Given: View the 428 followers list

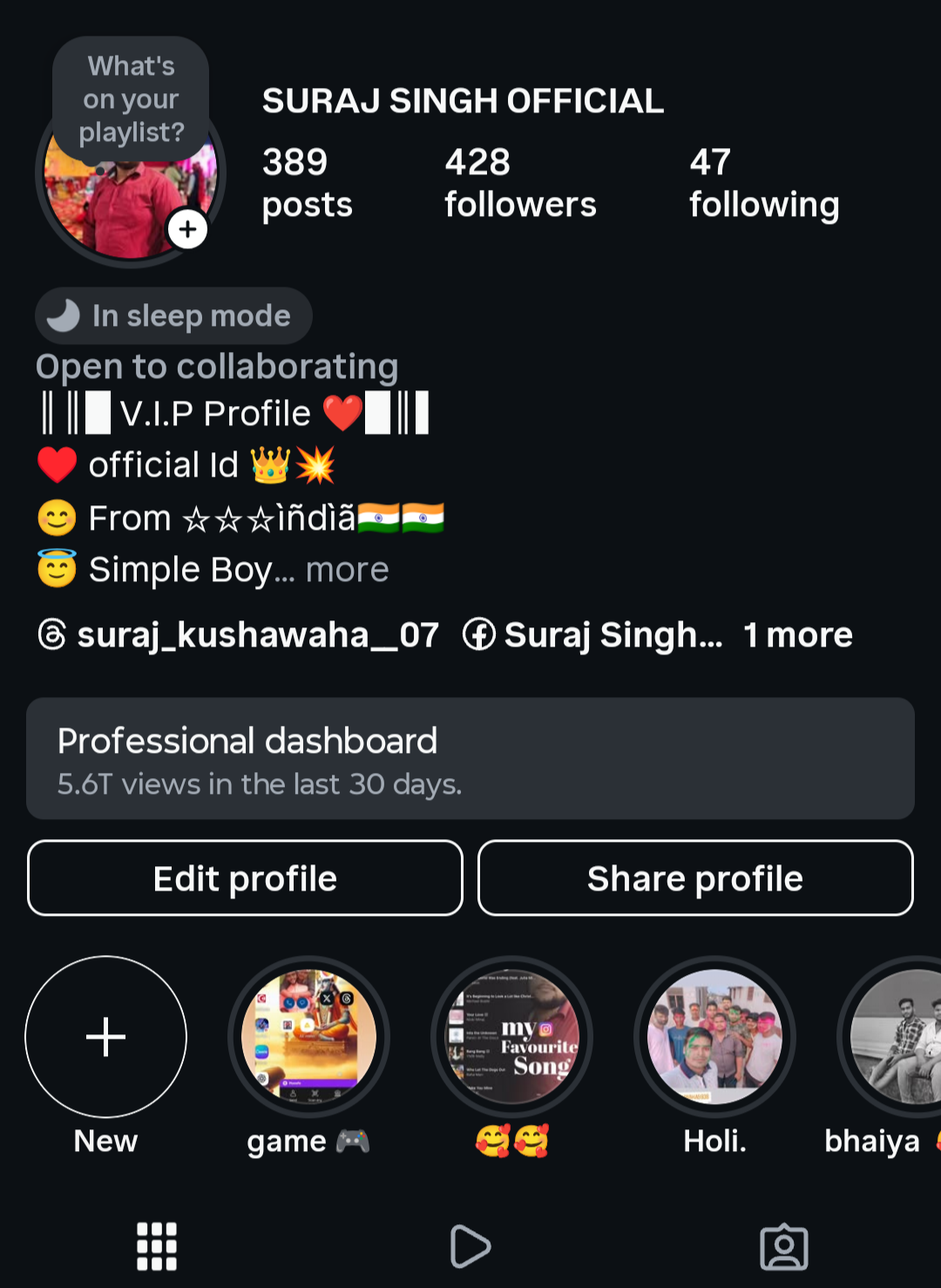Looking at the screenshot, I should 519,183.
